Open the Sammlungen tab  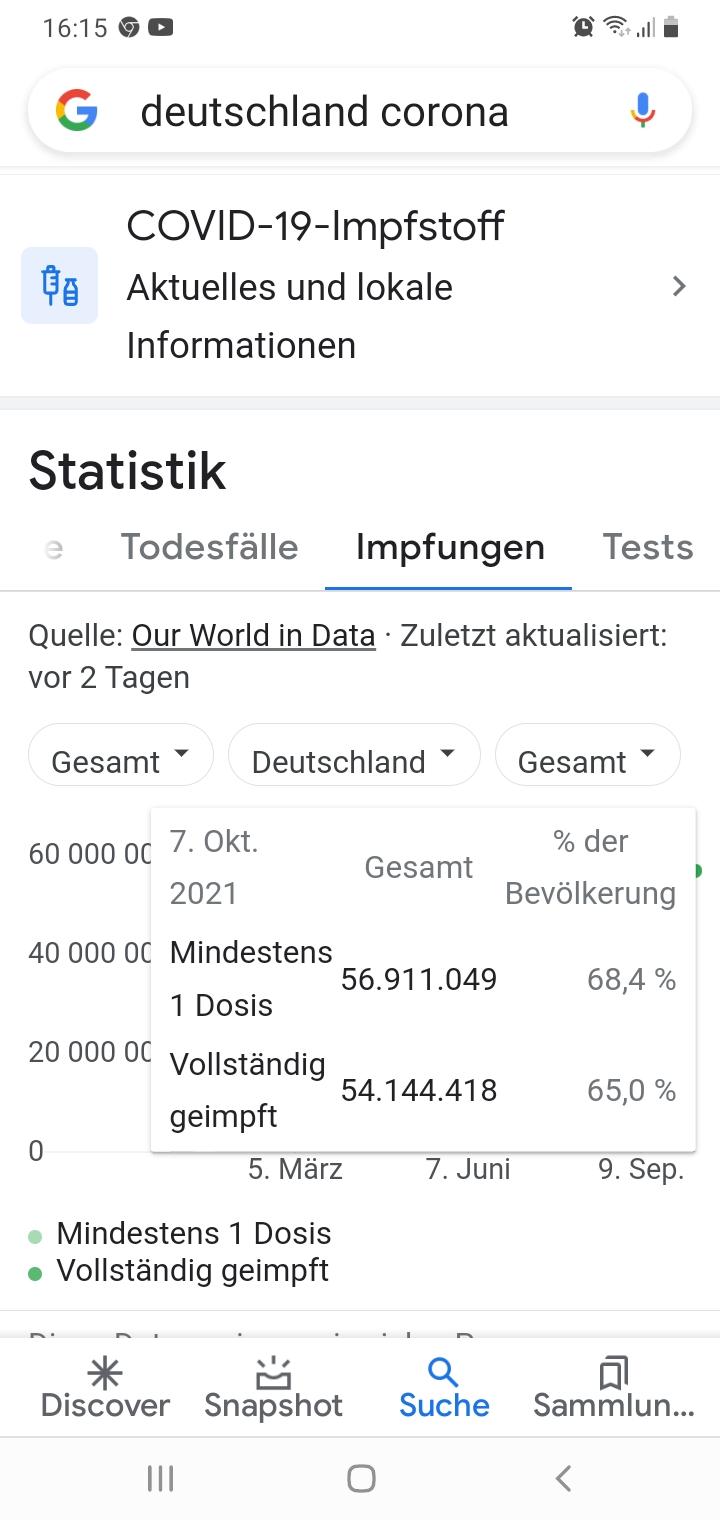pos(613,1388)
